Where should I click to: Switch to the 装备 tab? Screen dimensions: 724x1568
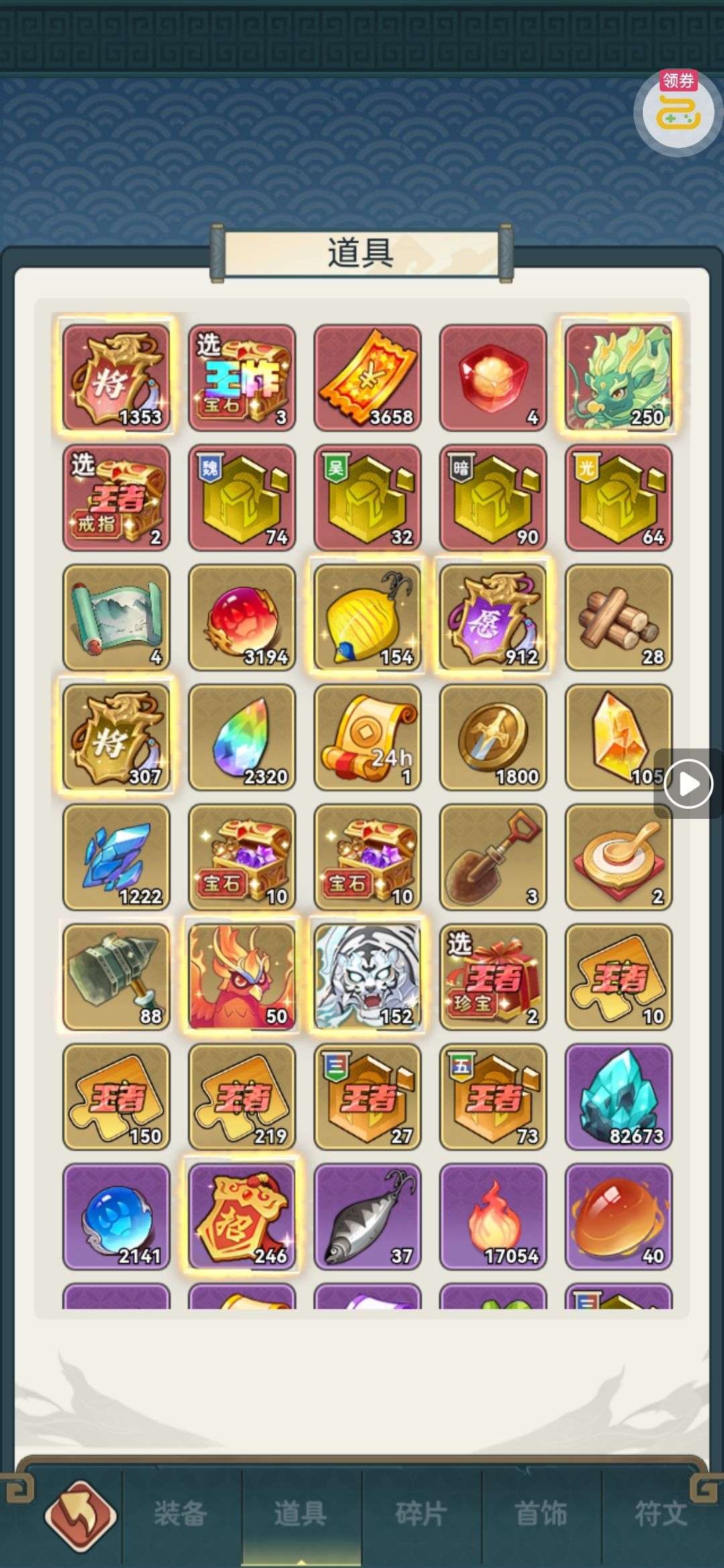[x=180, y=1513]
